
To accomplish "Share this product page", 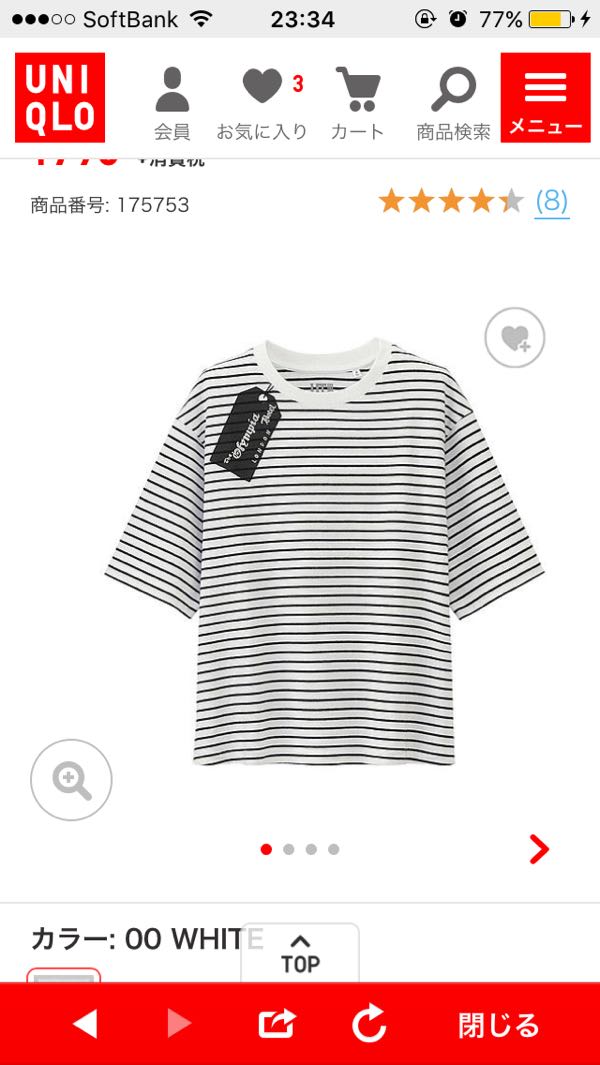I will tap(277, 1024).
